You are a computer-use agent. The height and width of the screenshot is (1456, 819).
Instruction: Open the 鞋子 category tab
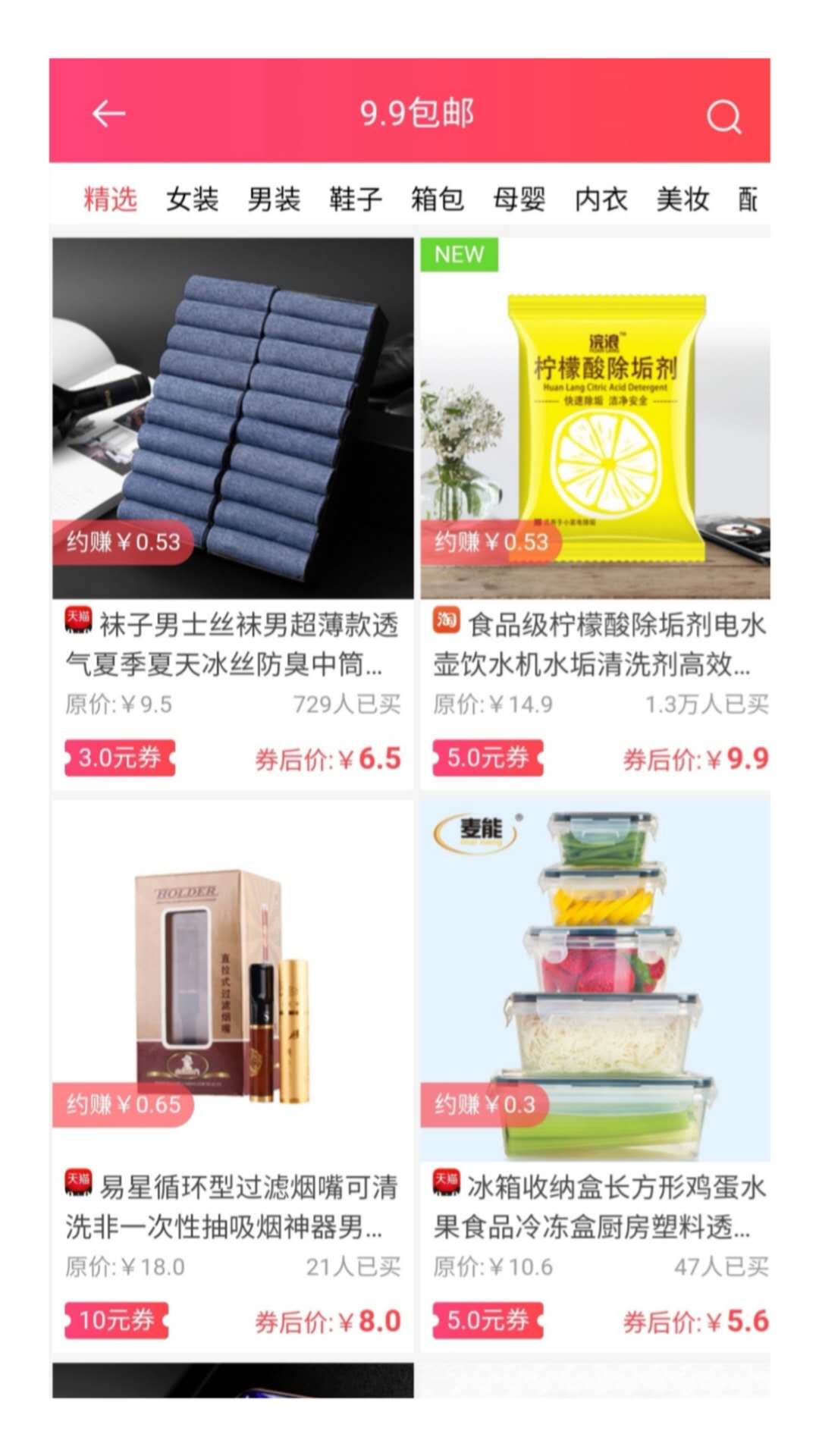click(356, 199)
